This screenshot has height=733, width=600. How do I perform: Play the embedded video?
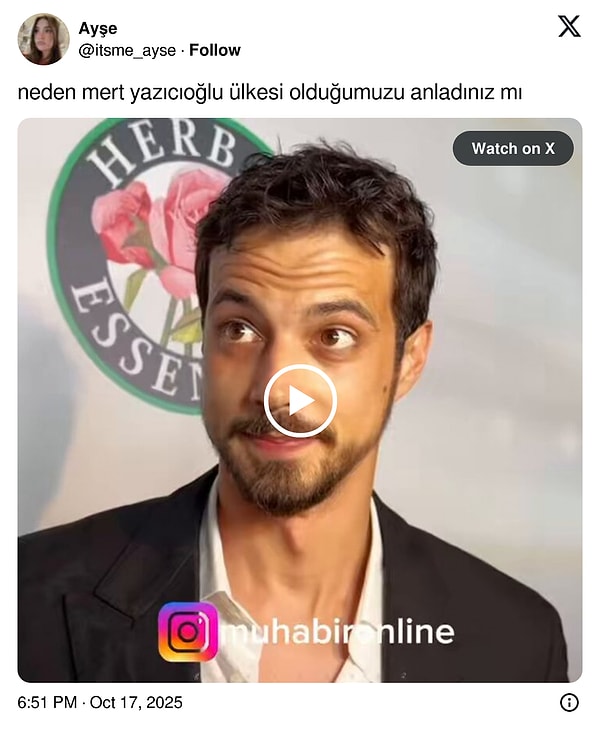pos(300,401)
